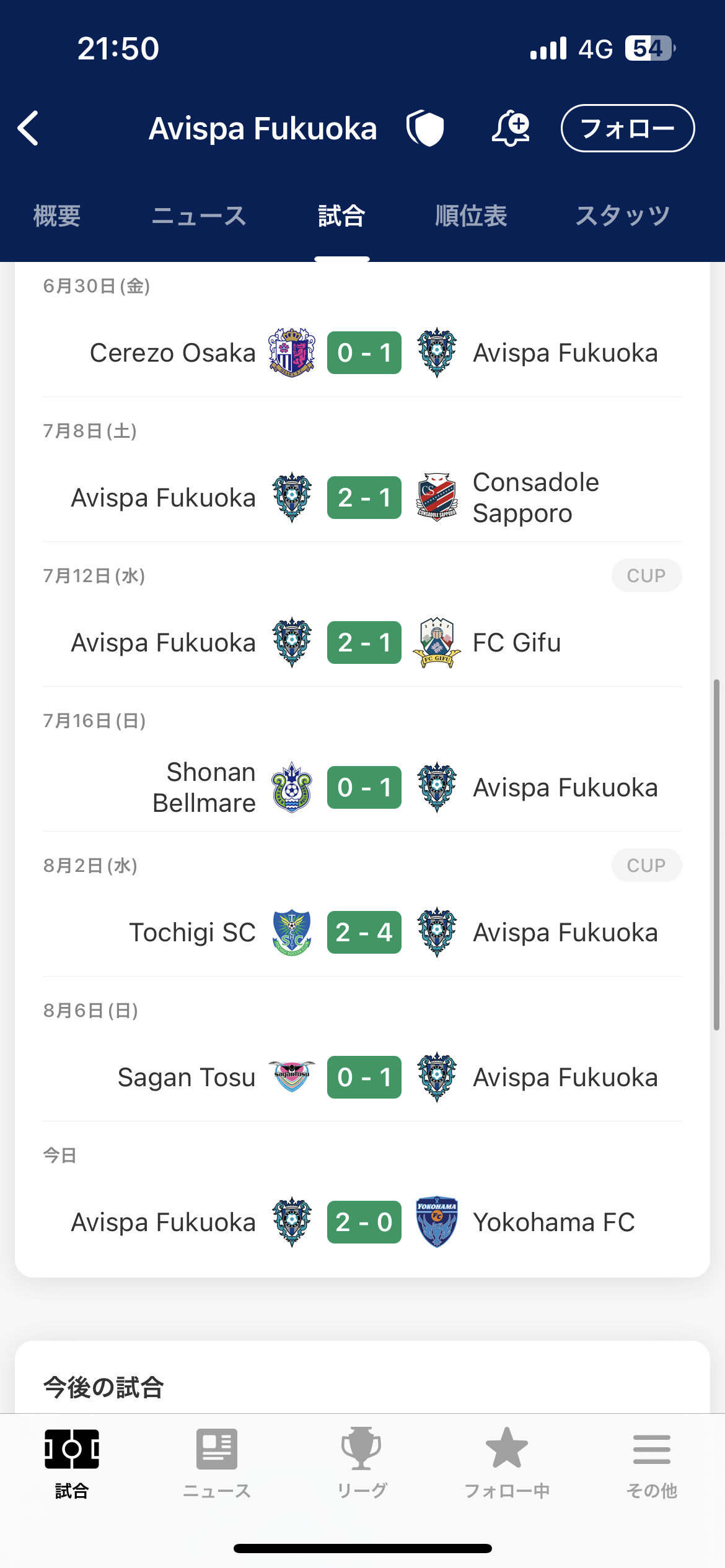This screenshot has height=1568, width=725.
Task: Go back using the top-left arrow
Action: [28, 128]
